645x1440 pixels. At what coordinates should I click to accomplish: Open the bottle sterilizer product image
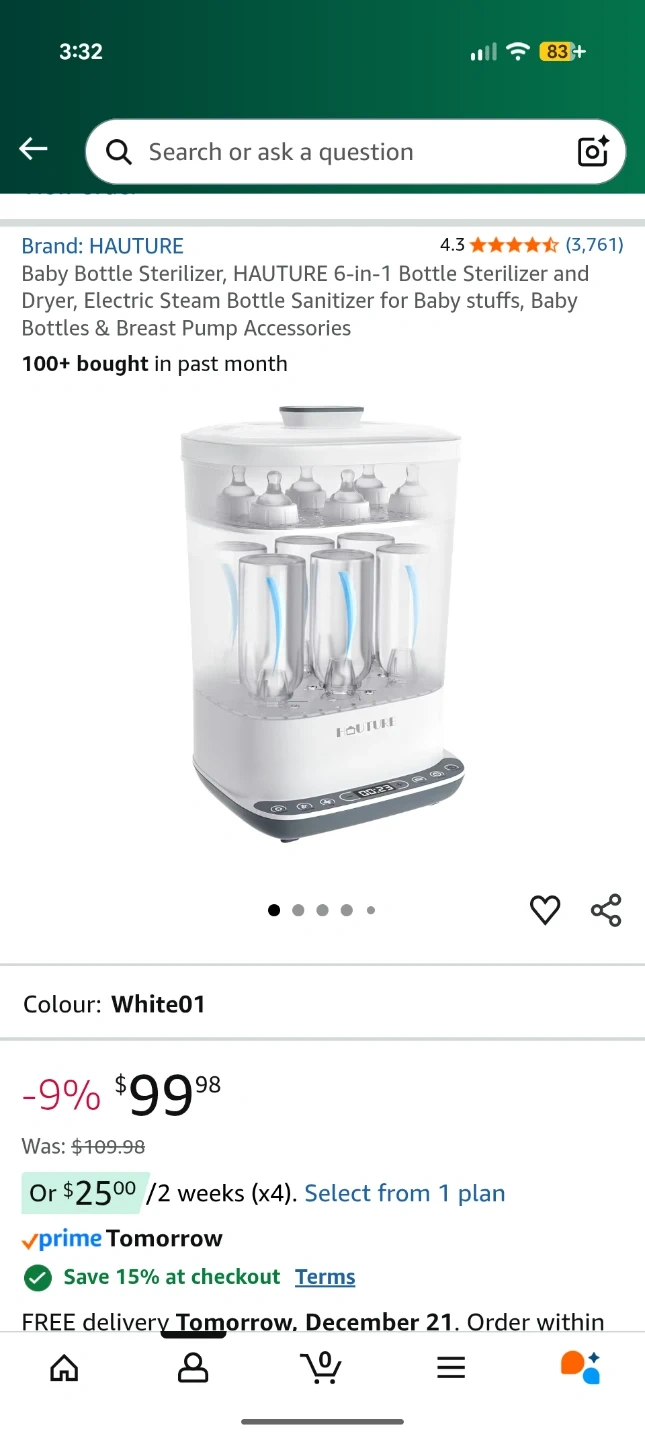[322, 625]
